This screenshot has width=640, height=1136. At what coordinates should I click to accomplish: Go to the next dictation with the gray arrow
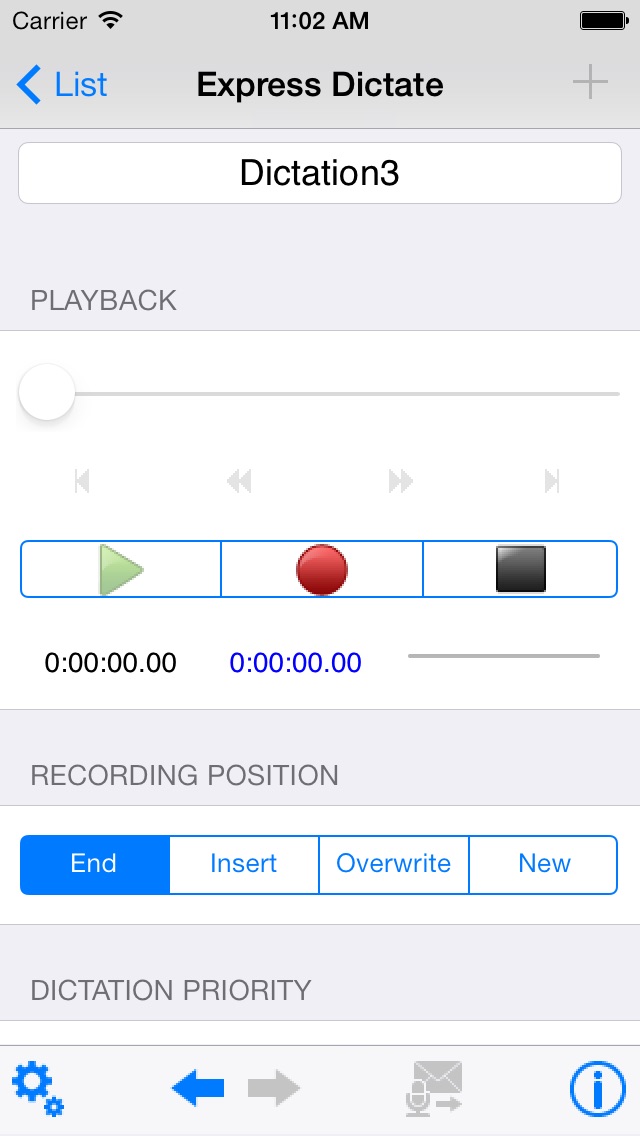[273, 1088]
